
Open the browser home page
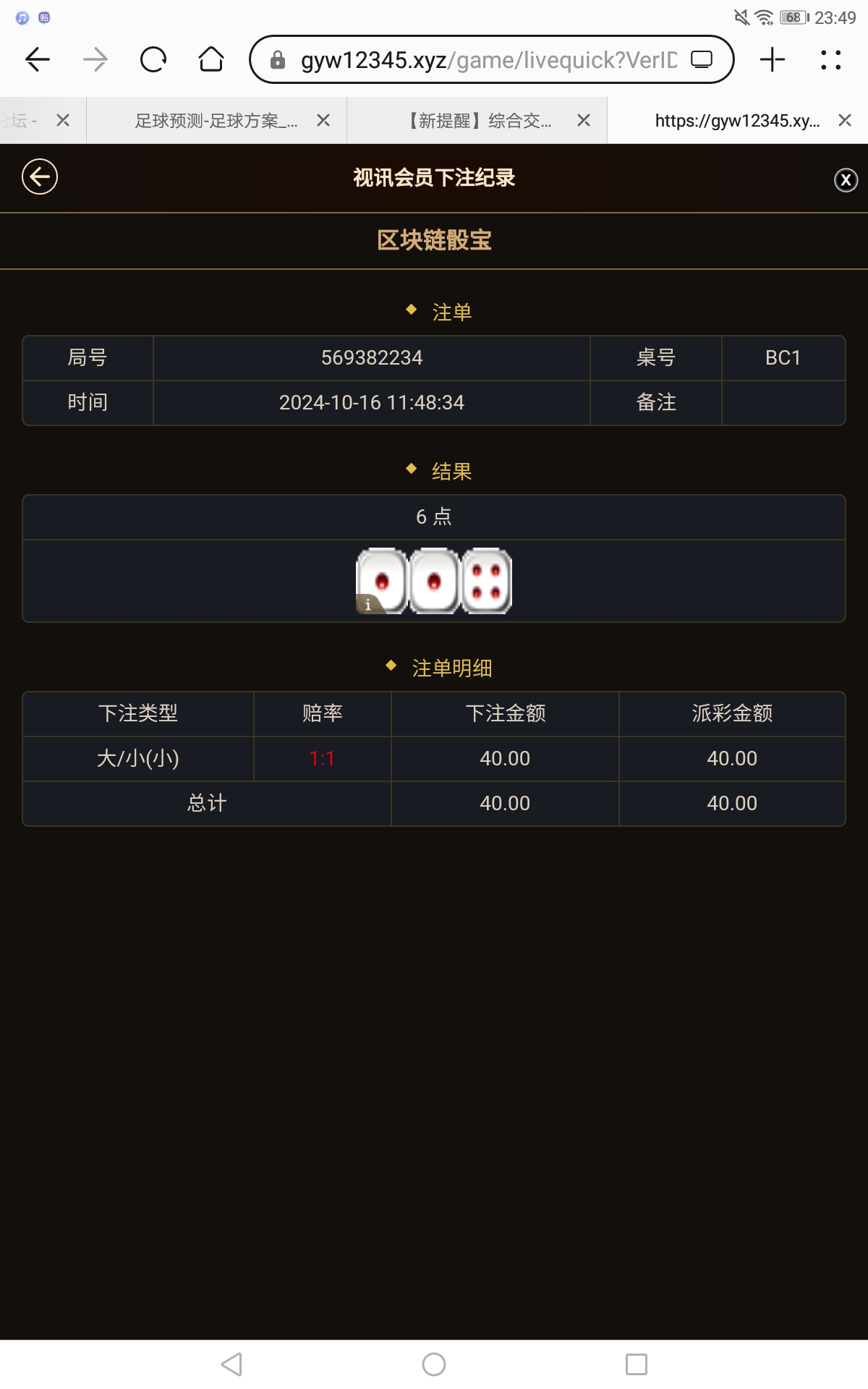tap(211, 59)
